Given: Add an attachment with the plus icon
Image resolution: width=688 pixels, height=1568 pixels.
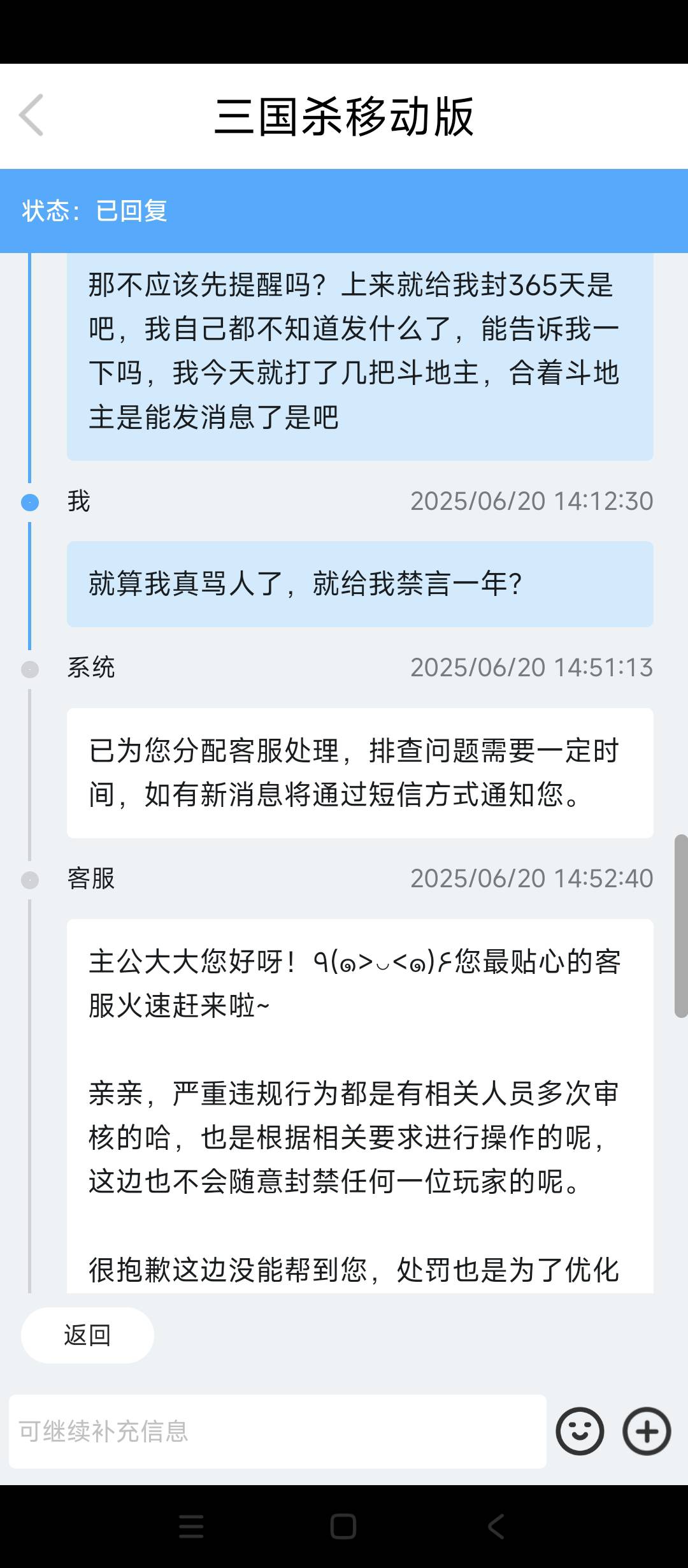Looking at the screenshot, I should click(647, 1431).
